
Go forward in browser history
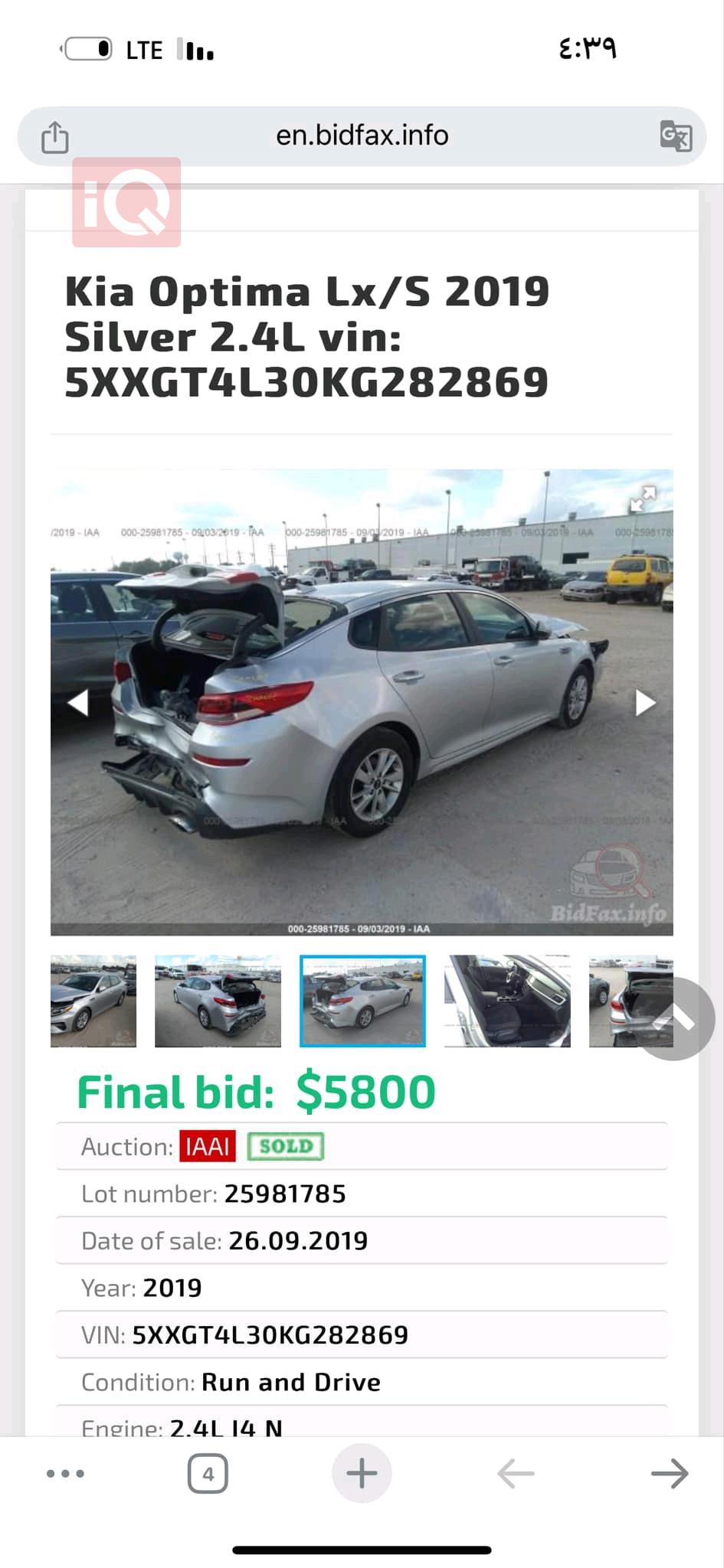(x=669, y=1473)
